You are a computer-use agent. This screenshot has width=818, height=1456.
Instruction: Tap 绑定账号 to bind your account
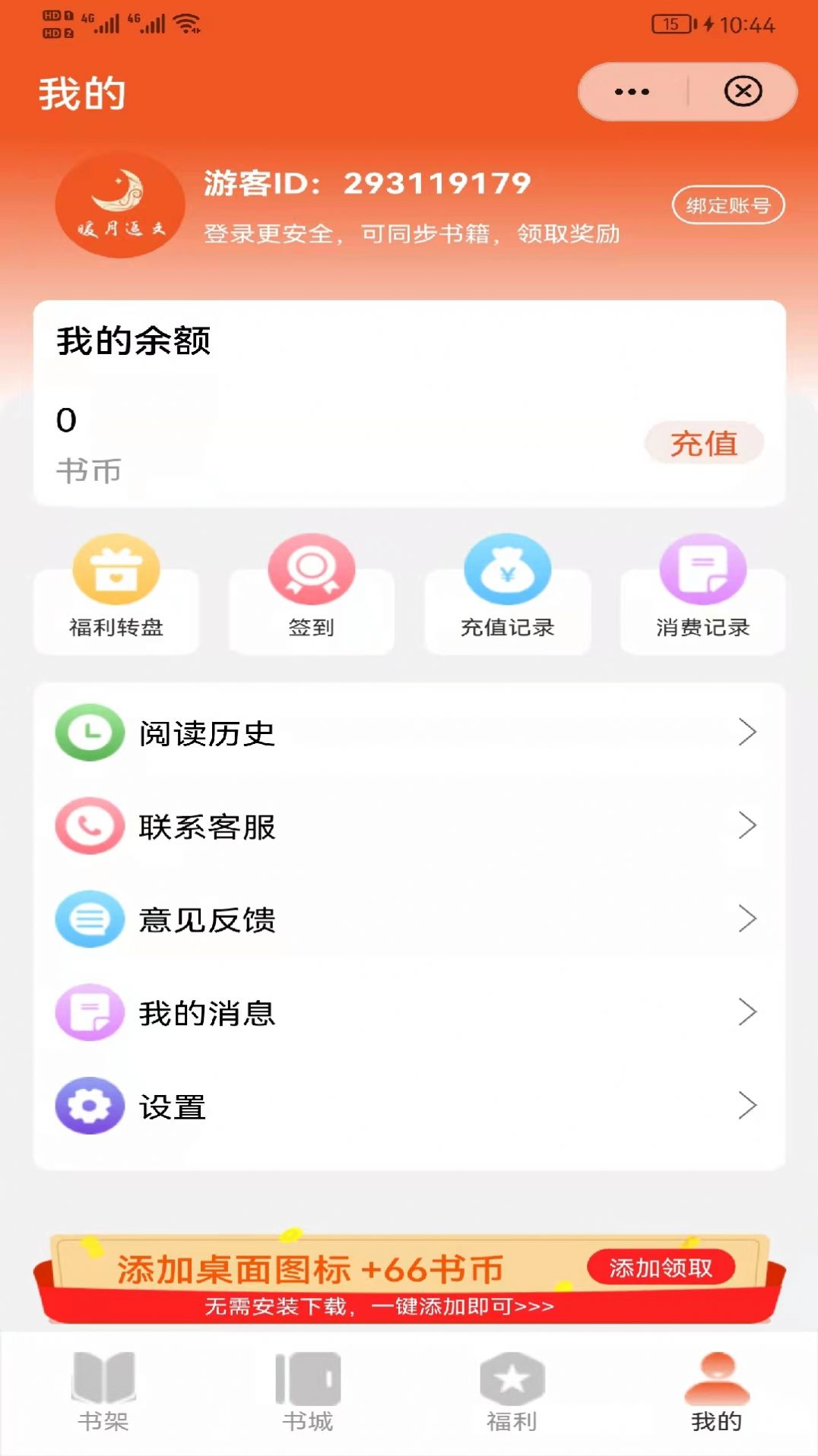[728, 205]
